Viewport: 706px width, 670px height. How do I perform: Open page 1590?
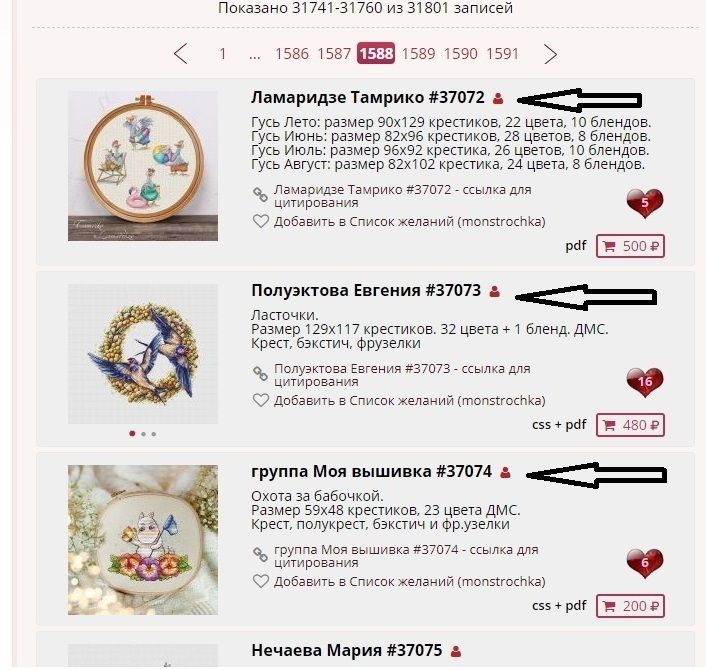[x=460, y=54]
